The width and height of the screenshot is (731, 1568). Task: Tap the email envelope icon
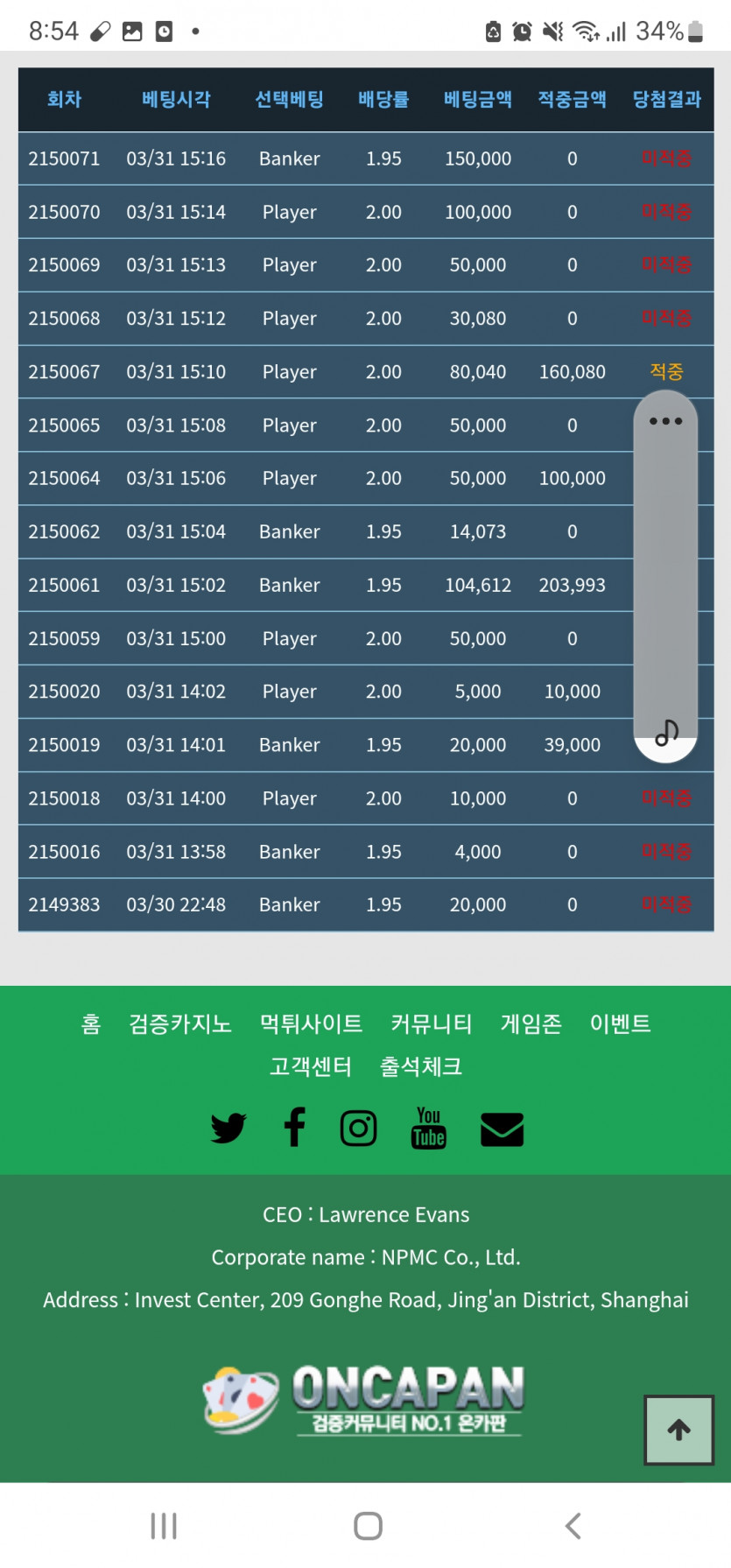[502, 1129]
